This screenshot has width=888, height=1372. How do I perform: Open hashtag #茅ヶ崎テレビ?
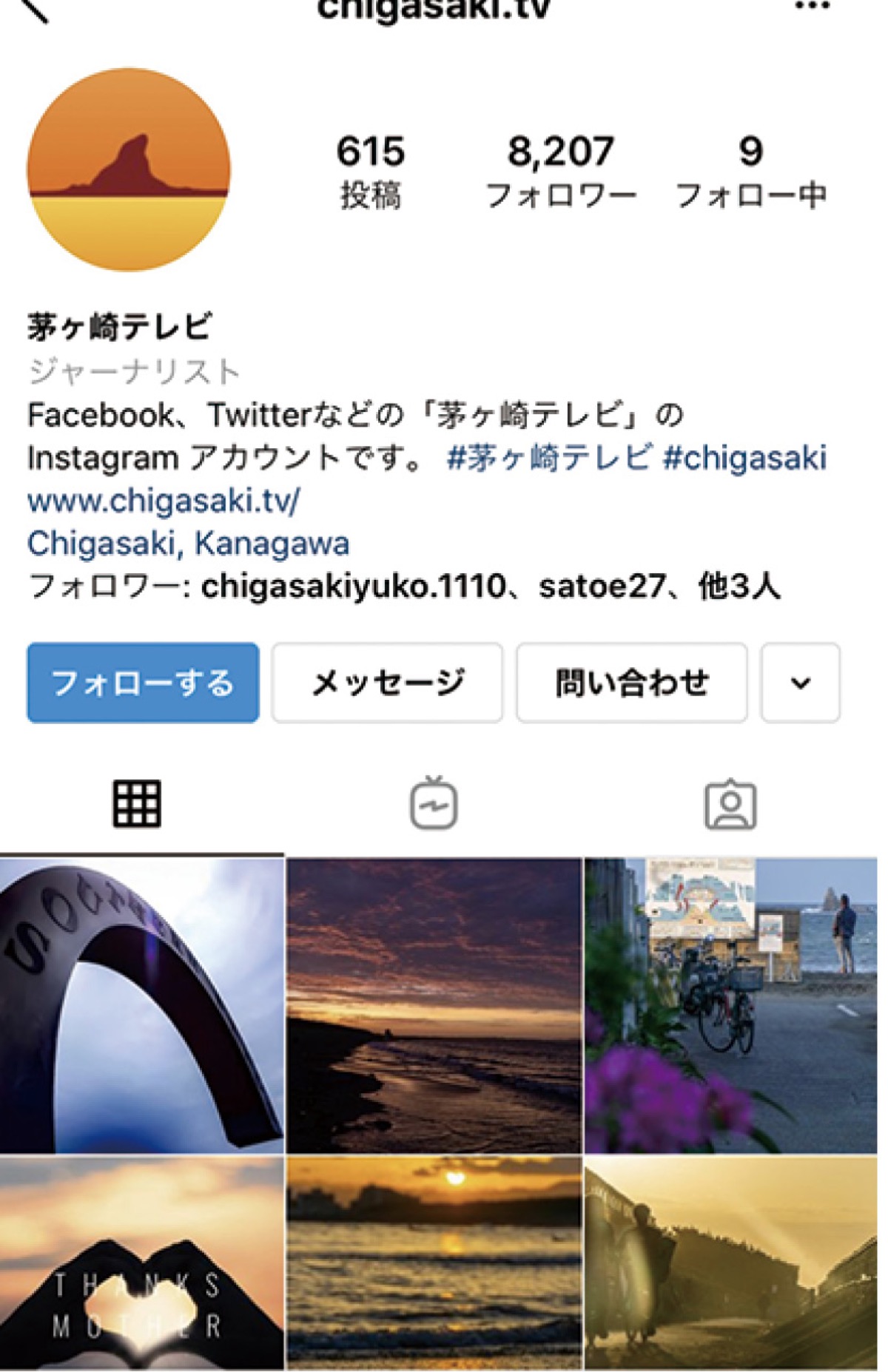[x=550, y=458]
